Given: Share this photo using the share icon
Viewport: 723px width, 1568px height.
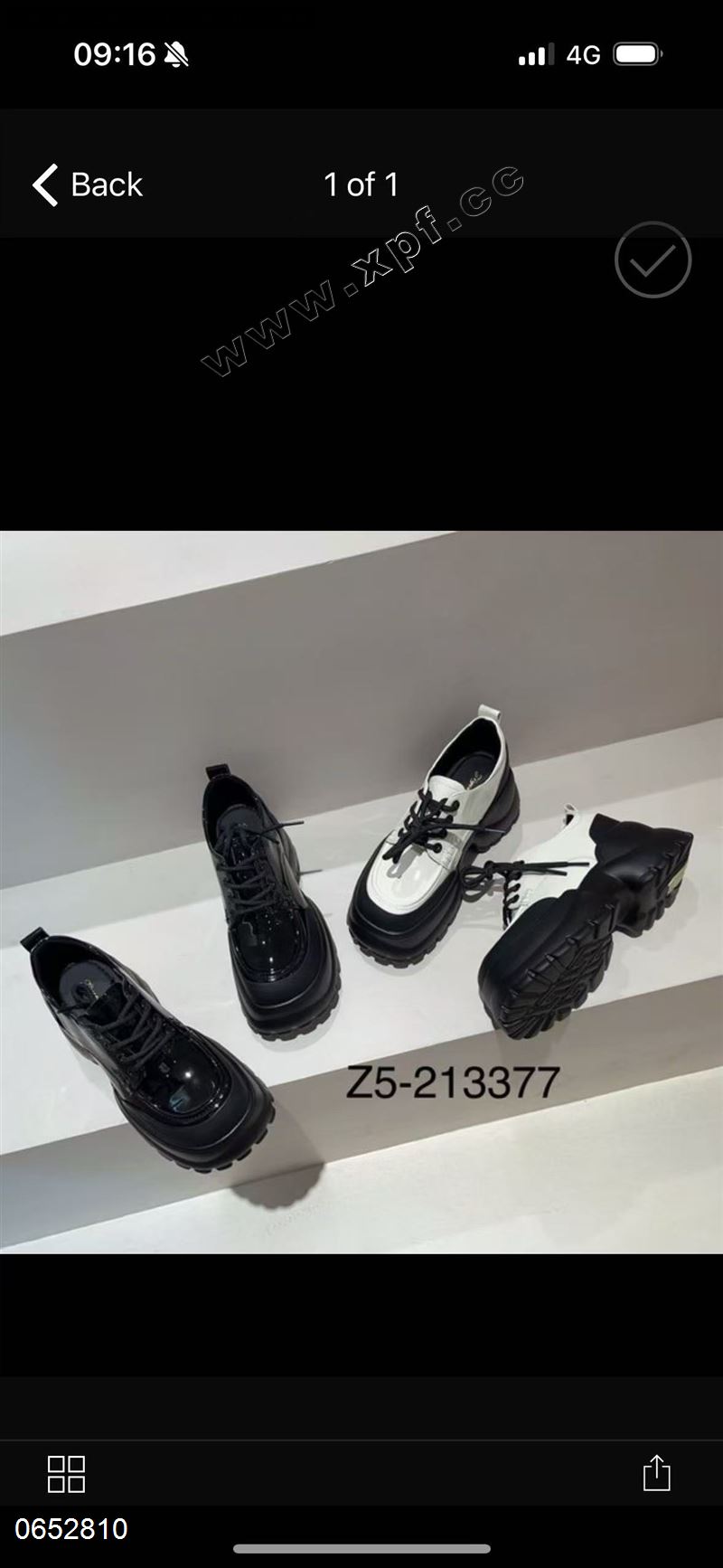Looking at the screenshot, I should coord(656,1472).
